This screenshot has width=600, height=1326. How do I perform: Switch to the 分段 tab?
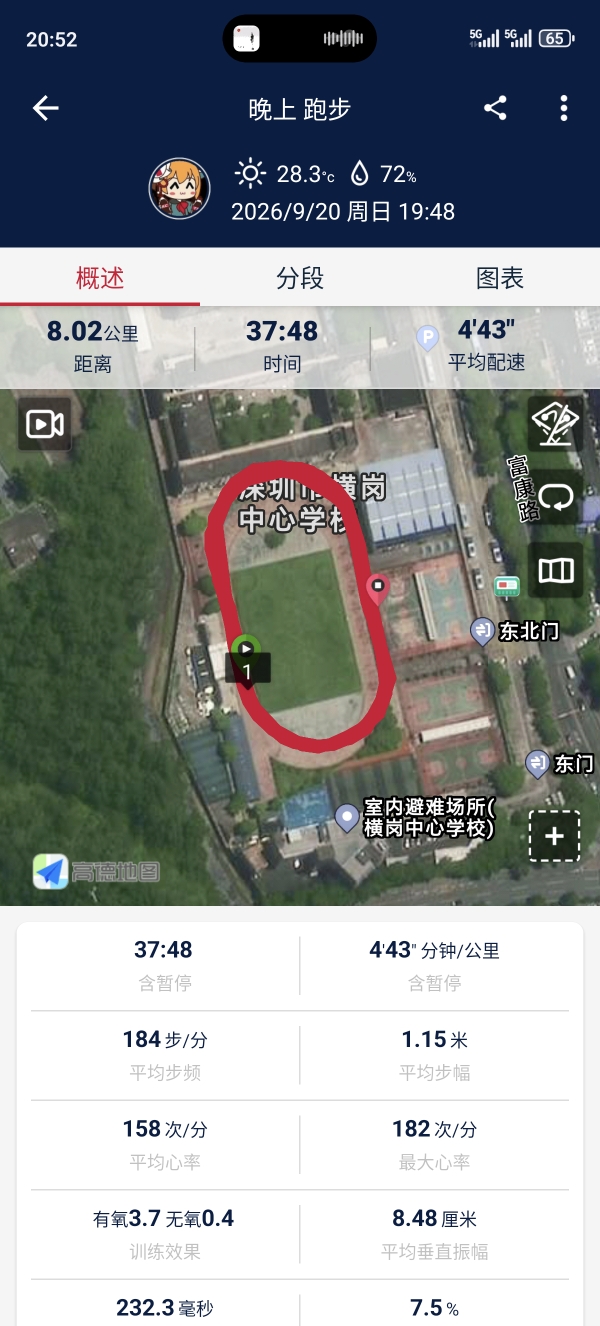(x=300, y=278)
